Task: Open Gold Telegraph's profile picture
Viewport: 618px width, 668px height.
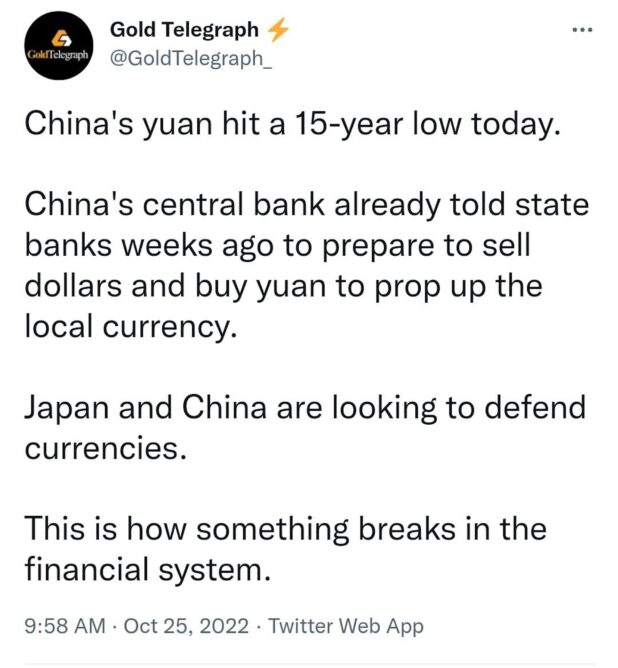Action: (x=57, y=45)
